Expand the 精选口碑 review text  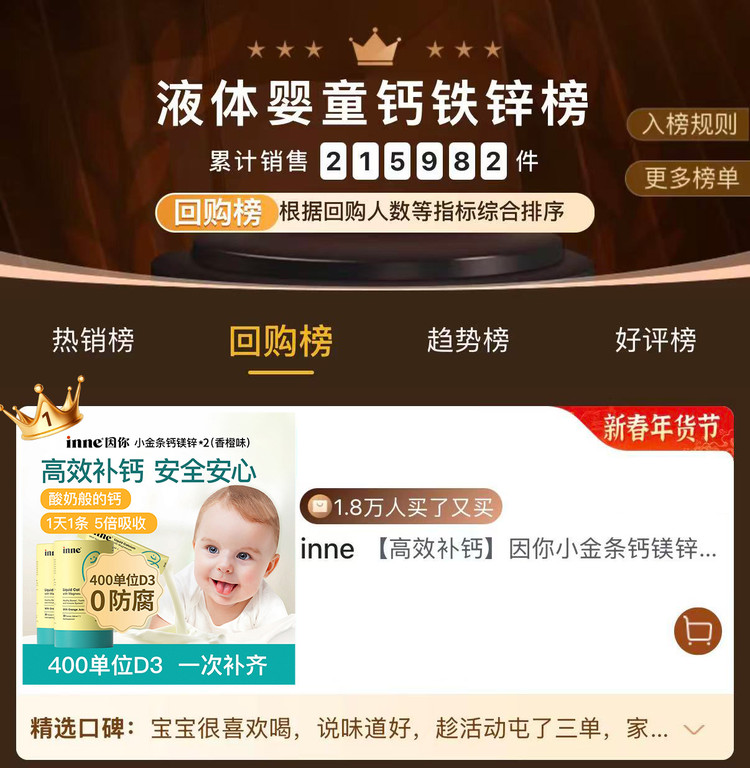tap(694, 729)
